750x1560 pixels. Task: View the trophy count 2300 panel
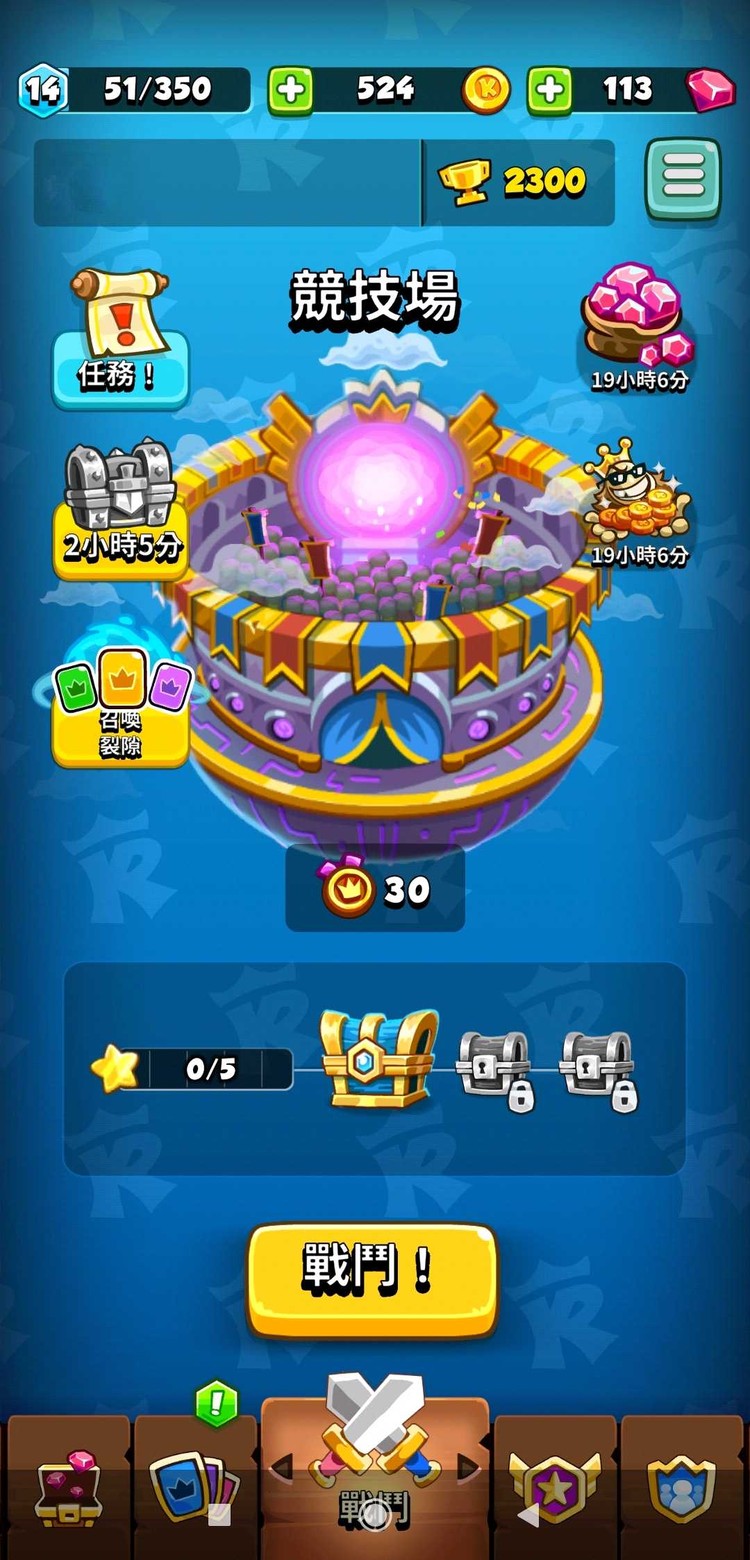pyautogui.click(x=517, y=182)
